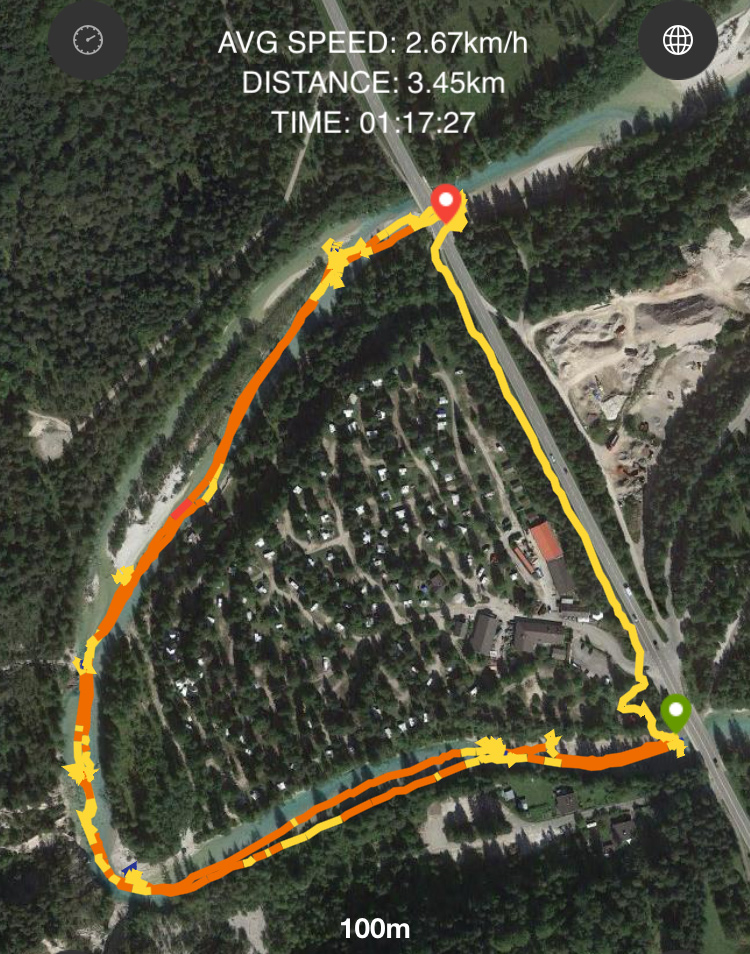
Task: Open the speedometer gauge button
Action: (x=88, y=40)
